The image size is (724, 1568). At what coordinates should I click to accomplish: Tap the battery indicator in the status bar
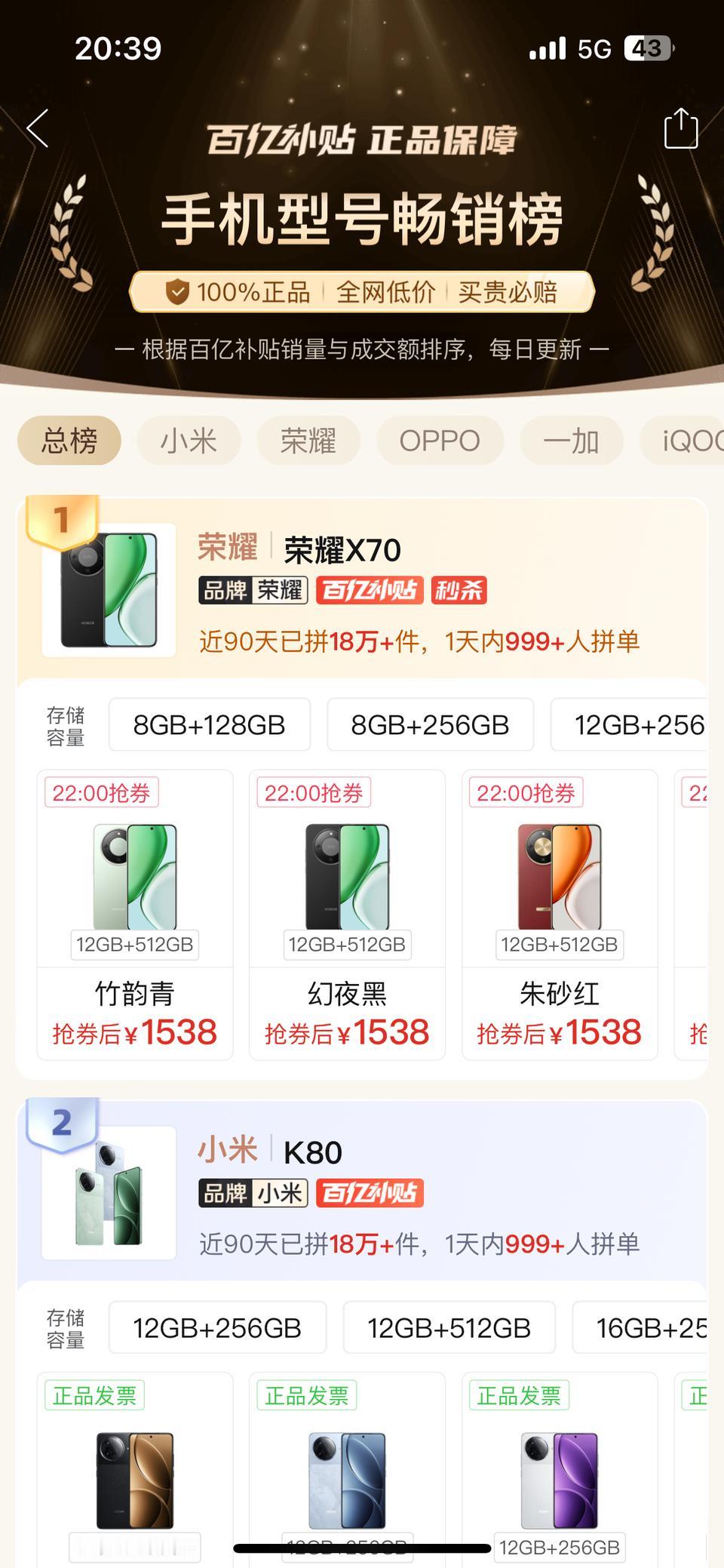(645, 48)
